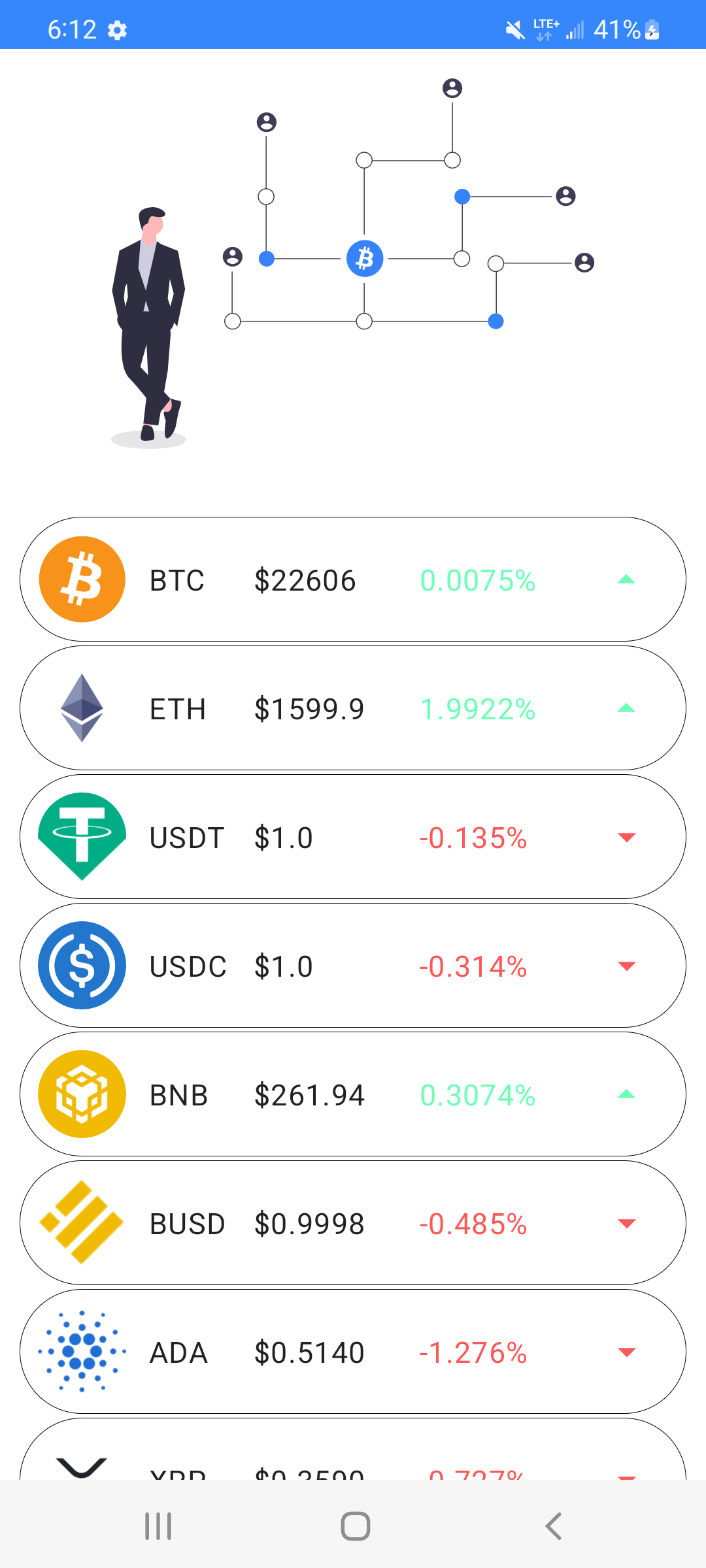This screenshot has height=1568, width=706.
Task: Tap the USD Coin logo
Action: tap(82, 965)
